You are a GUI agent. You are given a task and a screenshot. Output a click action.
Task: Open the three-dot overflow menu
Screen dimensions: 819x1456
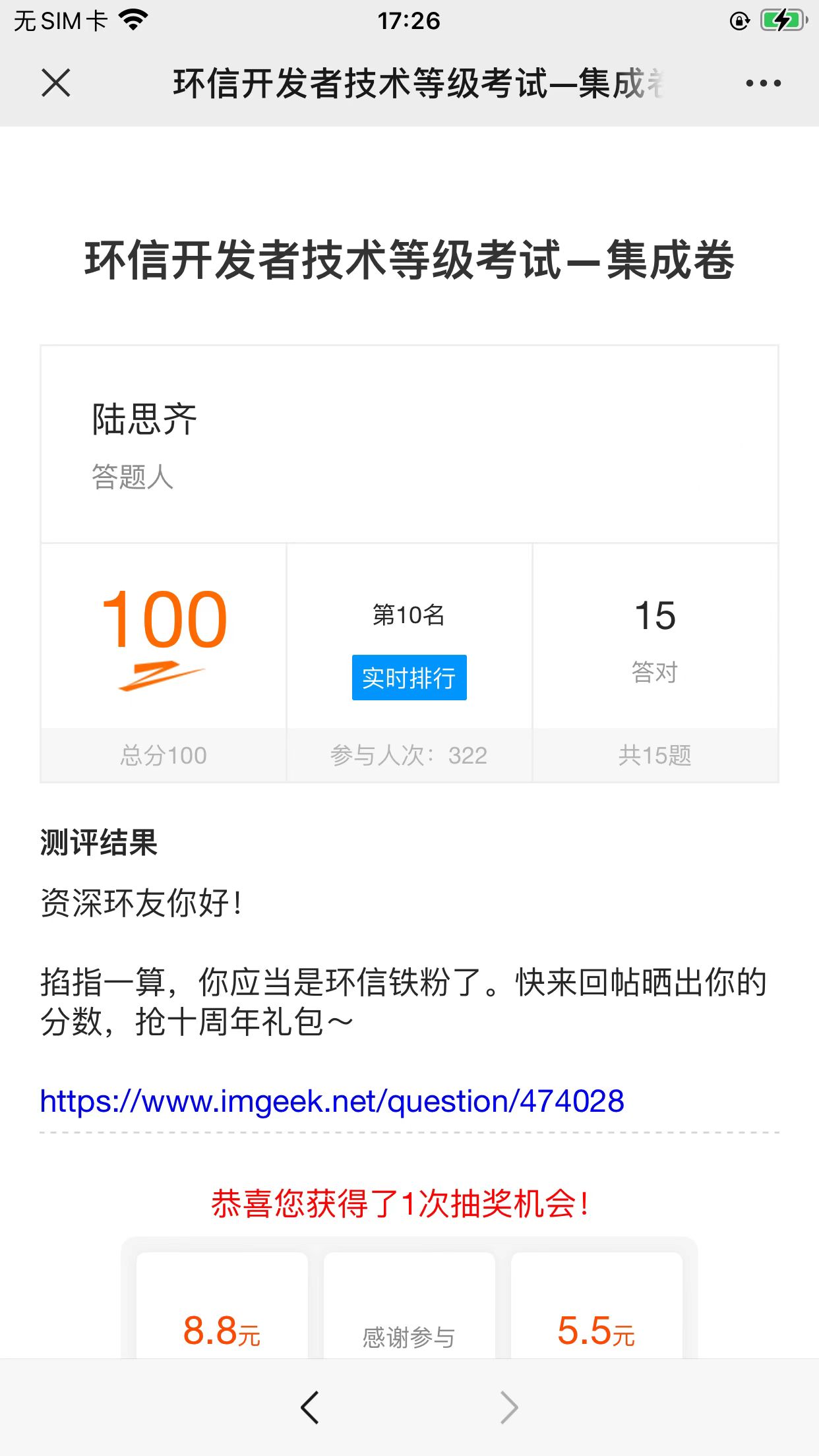pyautogui.click(x=763, y=83)
